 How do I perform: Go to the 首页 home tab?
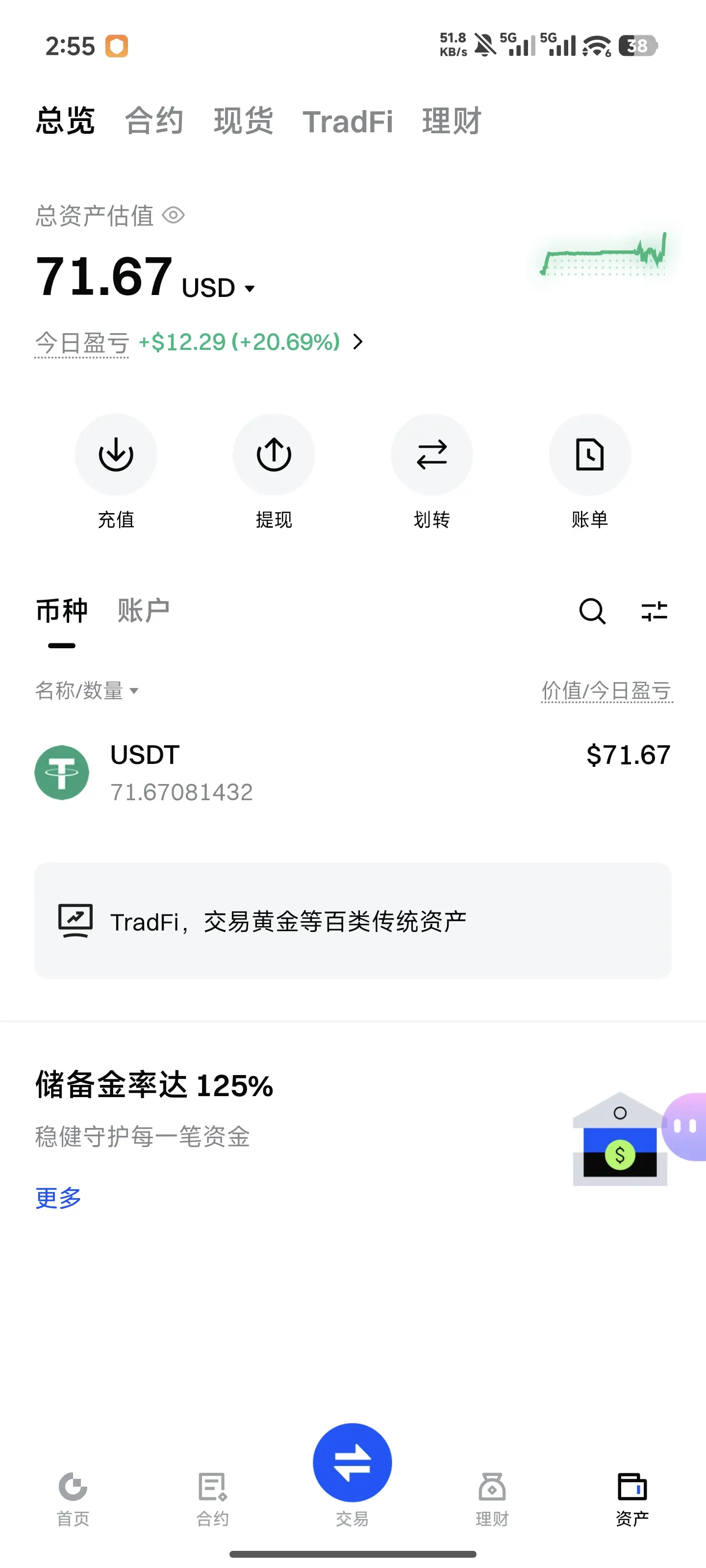pyautogui.click(x=73, y=1498)
